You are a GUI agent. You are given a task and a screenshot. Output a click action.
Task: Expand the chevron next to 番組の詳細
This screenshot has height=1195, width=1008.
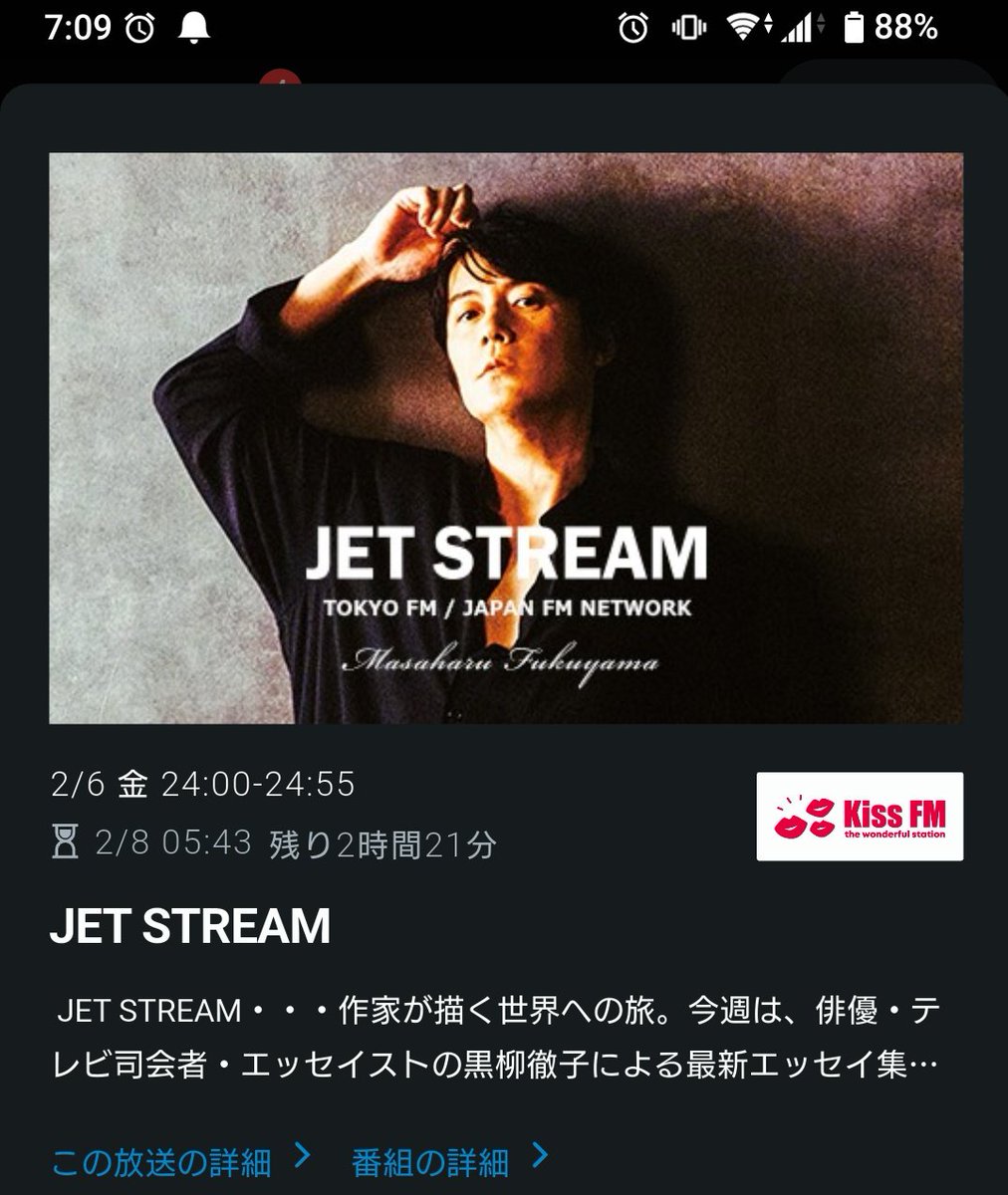coord(537,1158)
